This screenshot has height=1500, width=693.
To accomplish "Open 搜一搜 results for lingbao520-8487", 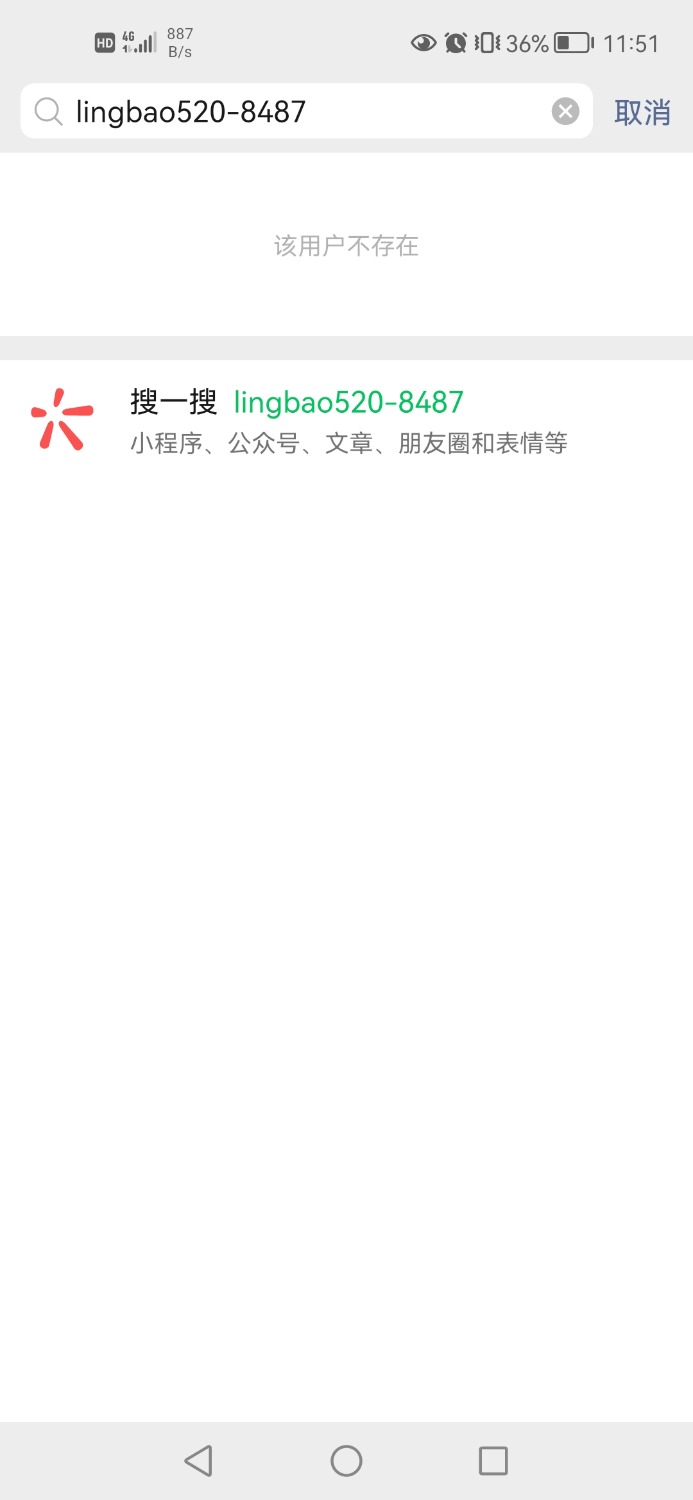I will 346,421.
